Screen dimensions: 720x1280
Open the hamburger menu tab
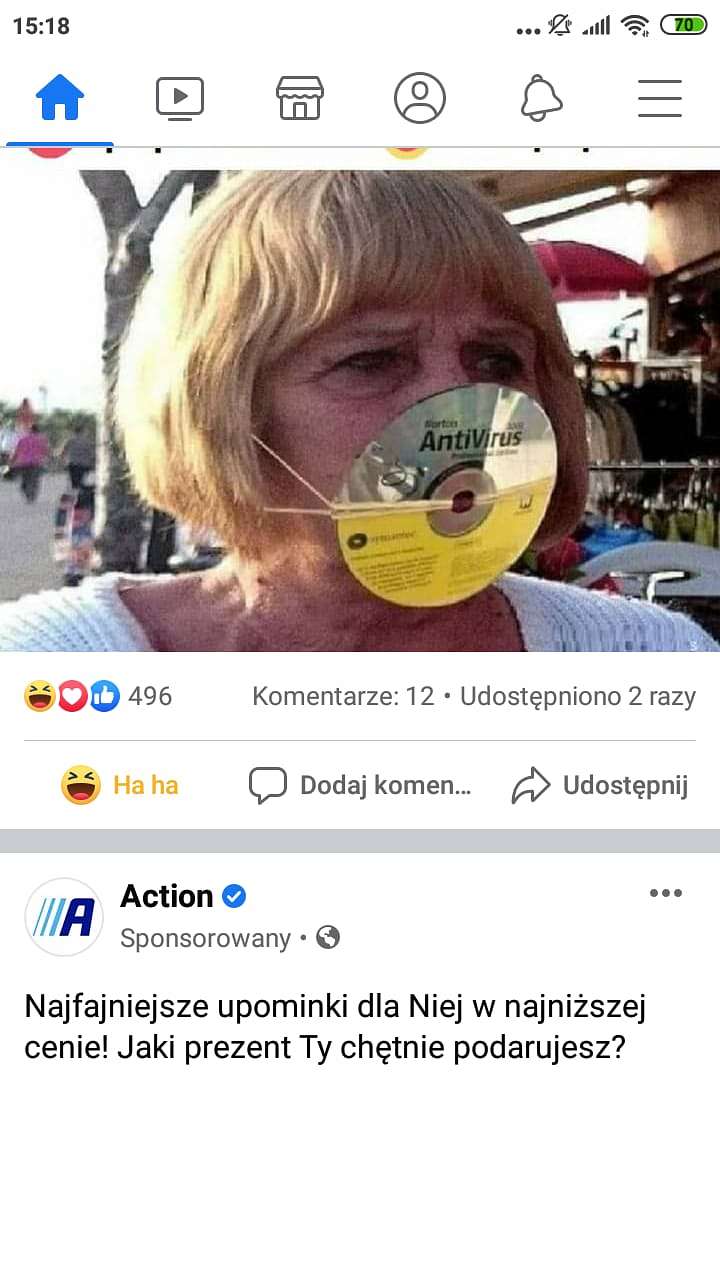tap(660, 98)
